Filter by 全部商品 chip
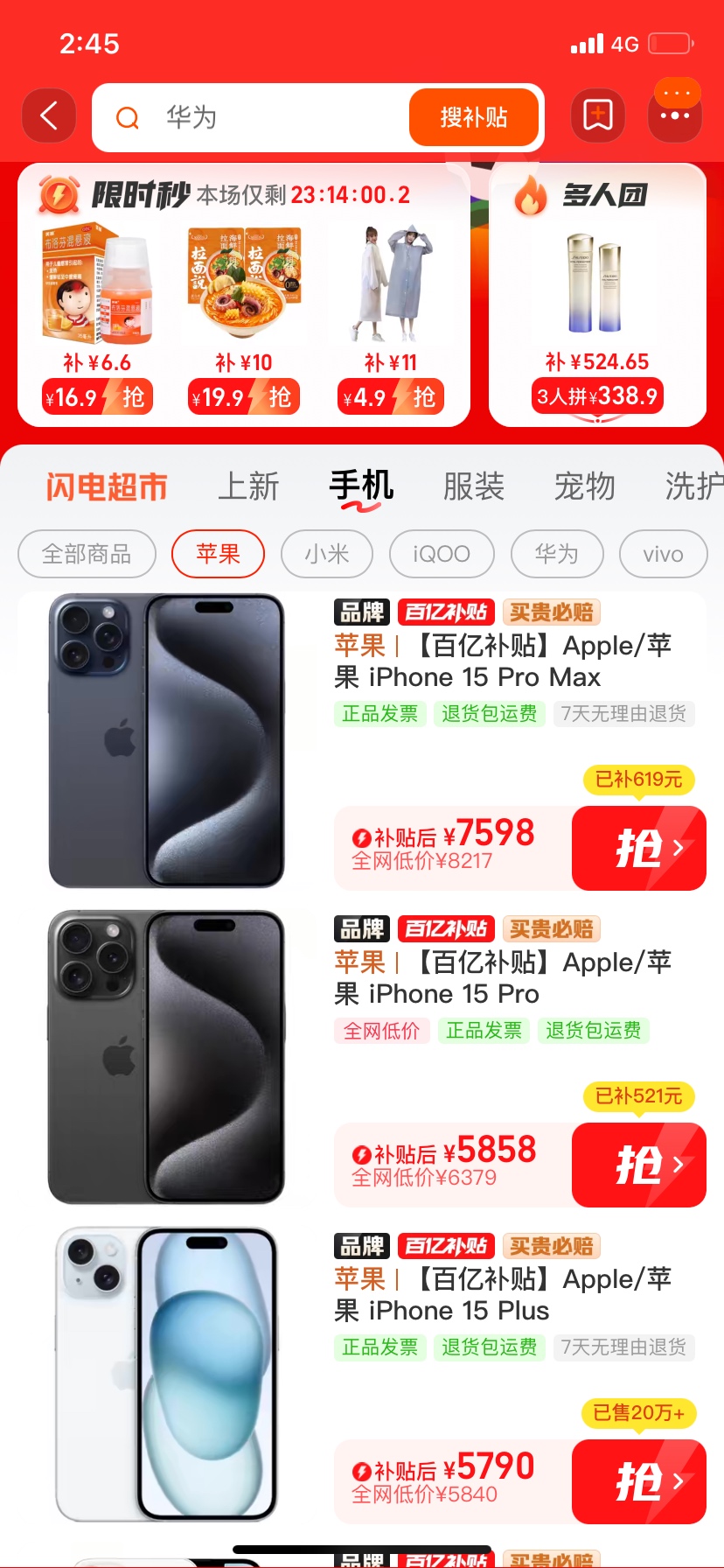Viewport: 724px width, 1568px height. (x=87, y=554)
